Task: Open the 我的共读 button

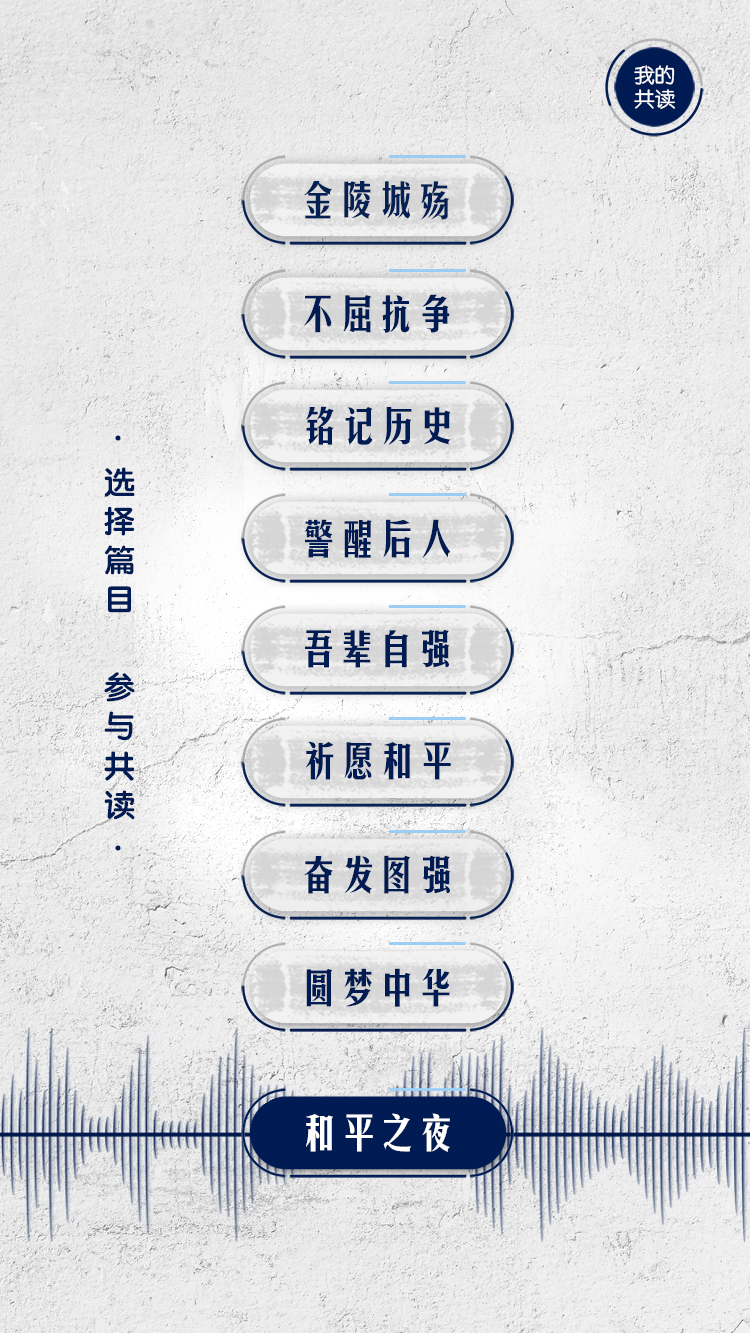Action: coord(654,87)
